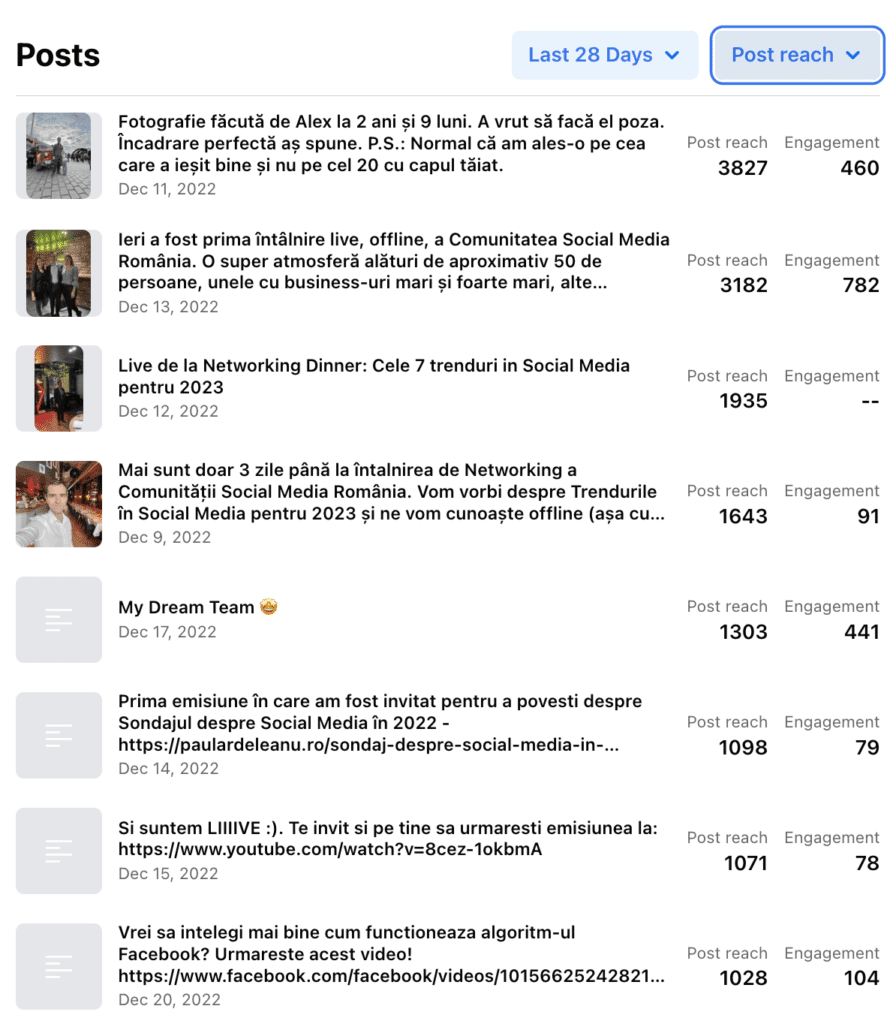Open the Last 28 Days date dropdown
The image size is (896, 1024).
coord(605,56)
